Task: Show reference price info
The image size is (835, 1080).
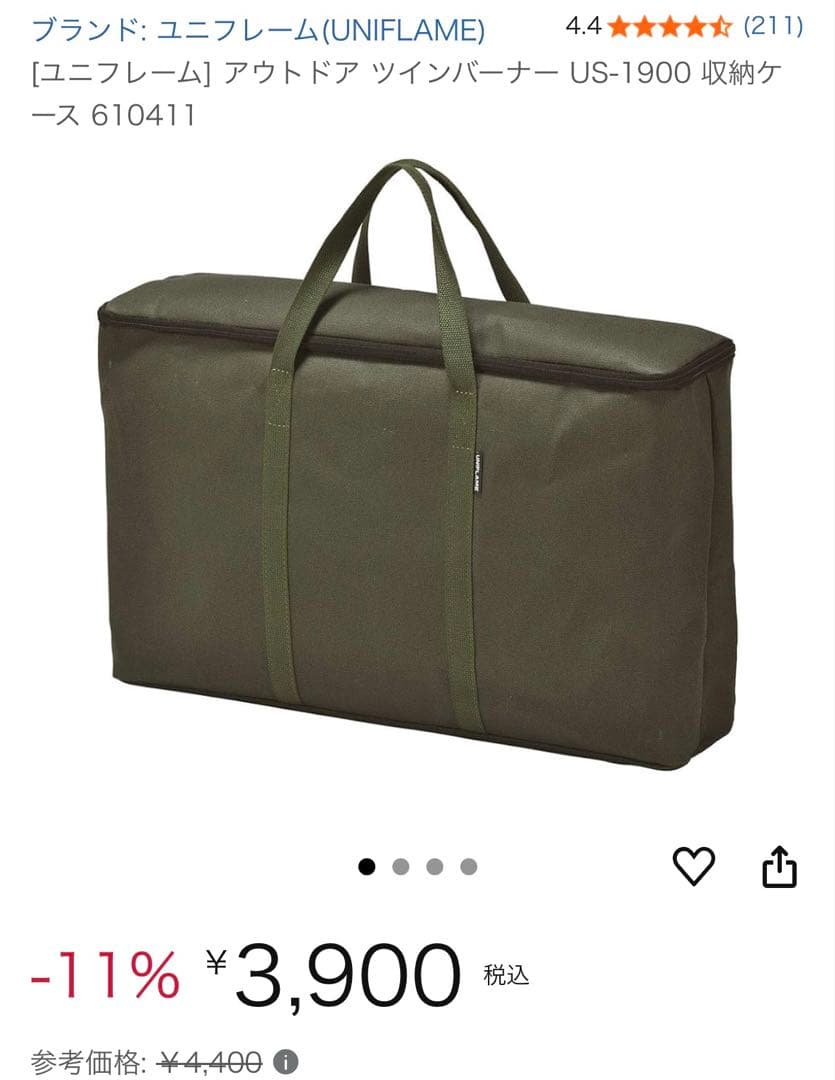Action: (286, 1061)
